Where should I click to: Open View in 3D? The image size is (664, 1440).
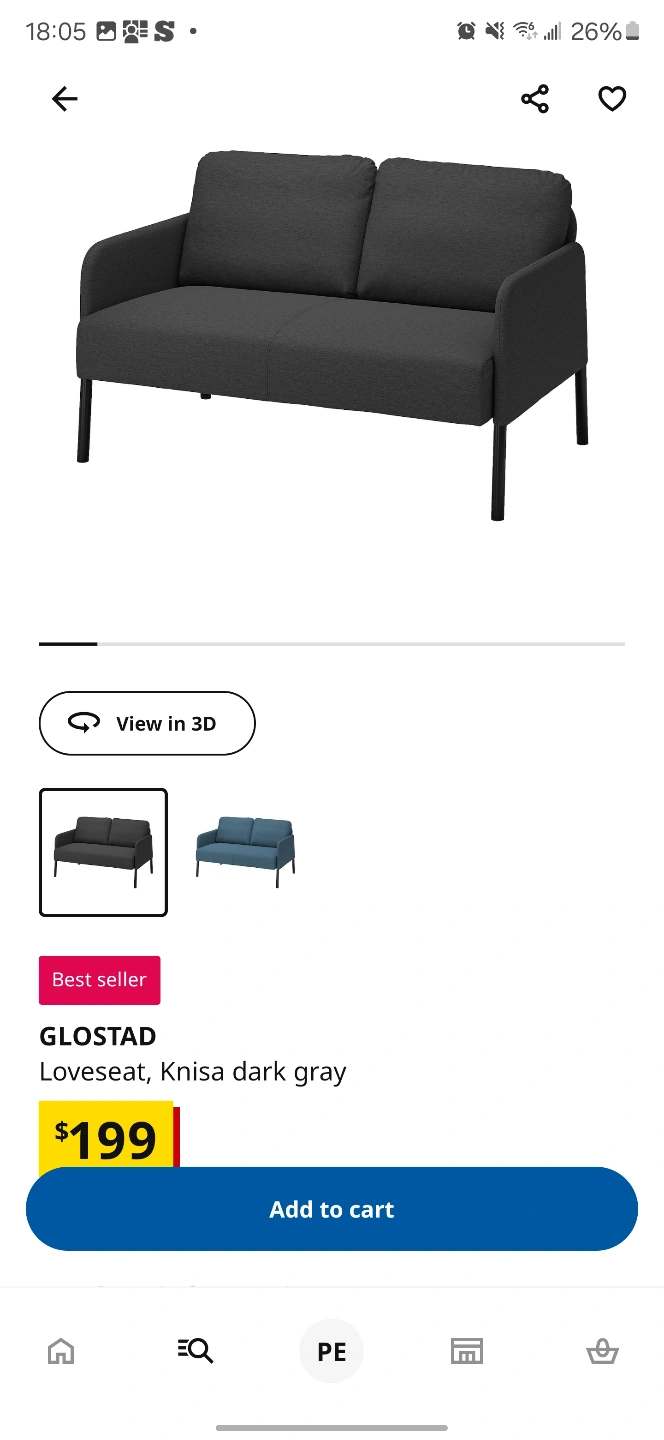pyautogui.click(x=147, y=723)
